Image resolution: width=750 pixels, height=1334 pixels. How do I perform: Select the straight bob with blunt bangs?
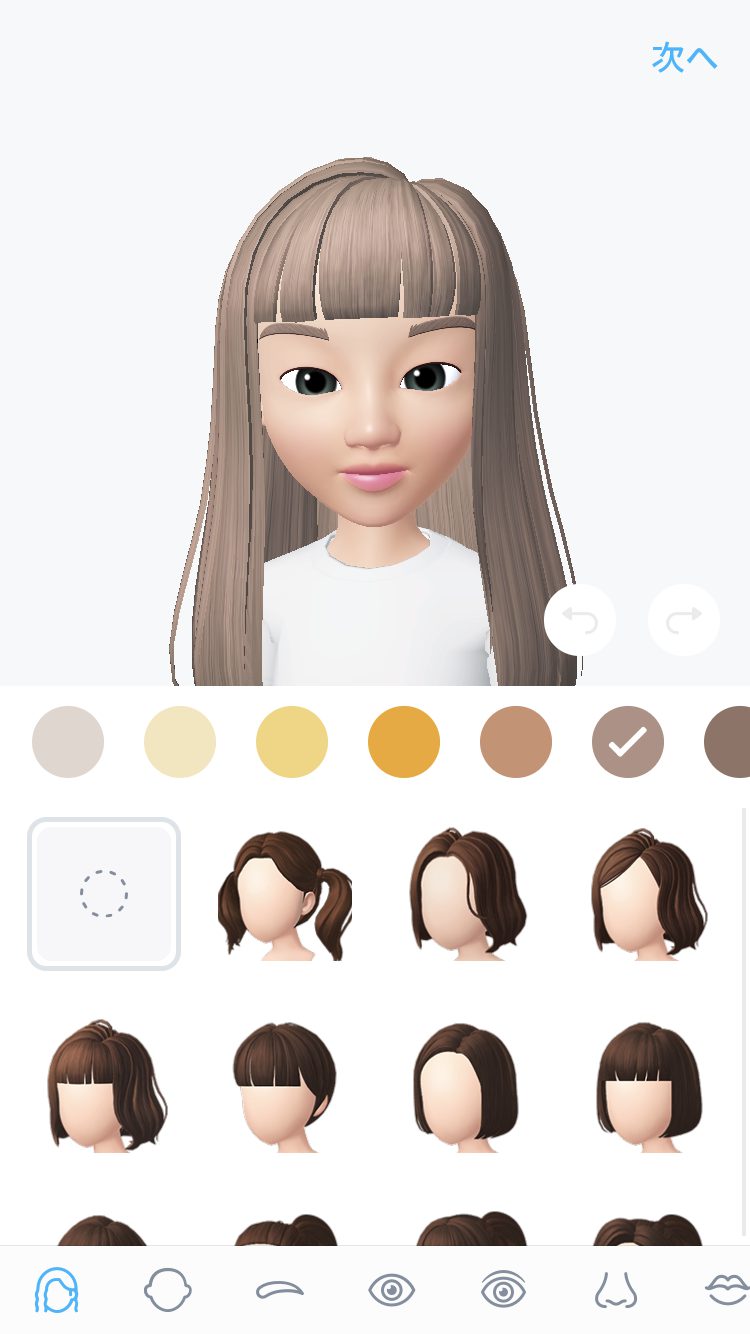pyautogui.click(x=648, y=1084)
